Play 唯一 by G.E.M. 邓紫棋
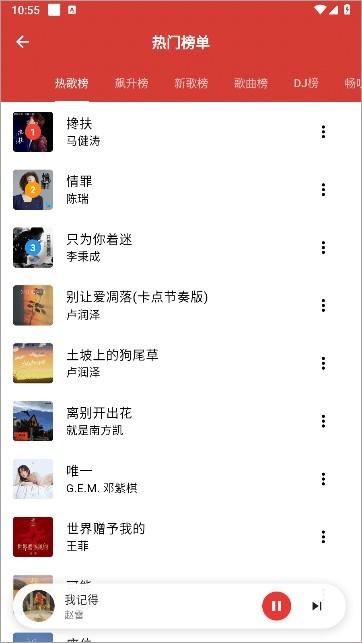Image resolution: width=362 pixels, height=643 pixels. tap(181, 479)
